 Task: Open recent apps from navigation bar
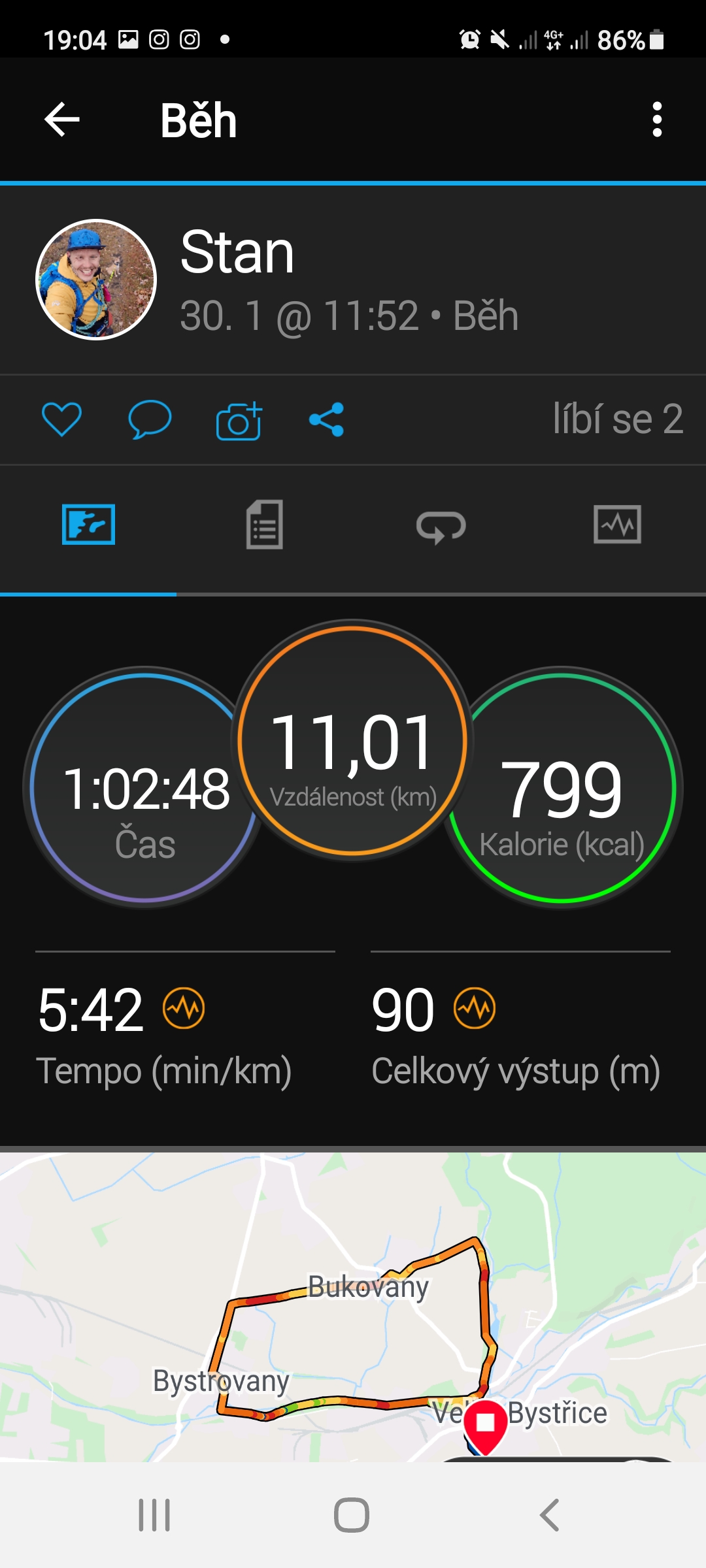click(x=154, y=1514)
